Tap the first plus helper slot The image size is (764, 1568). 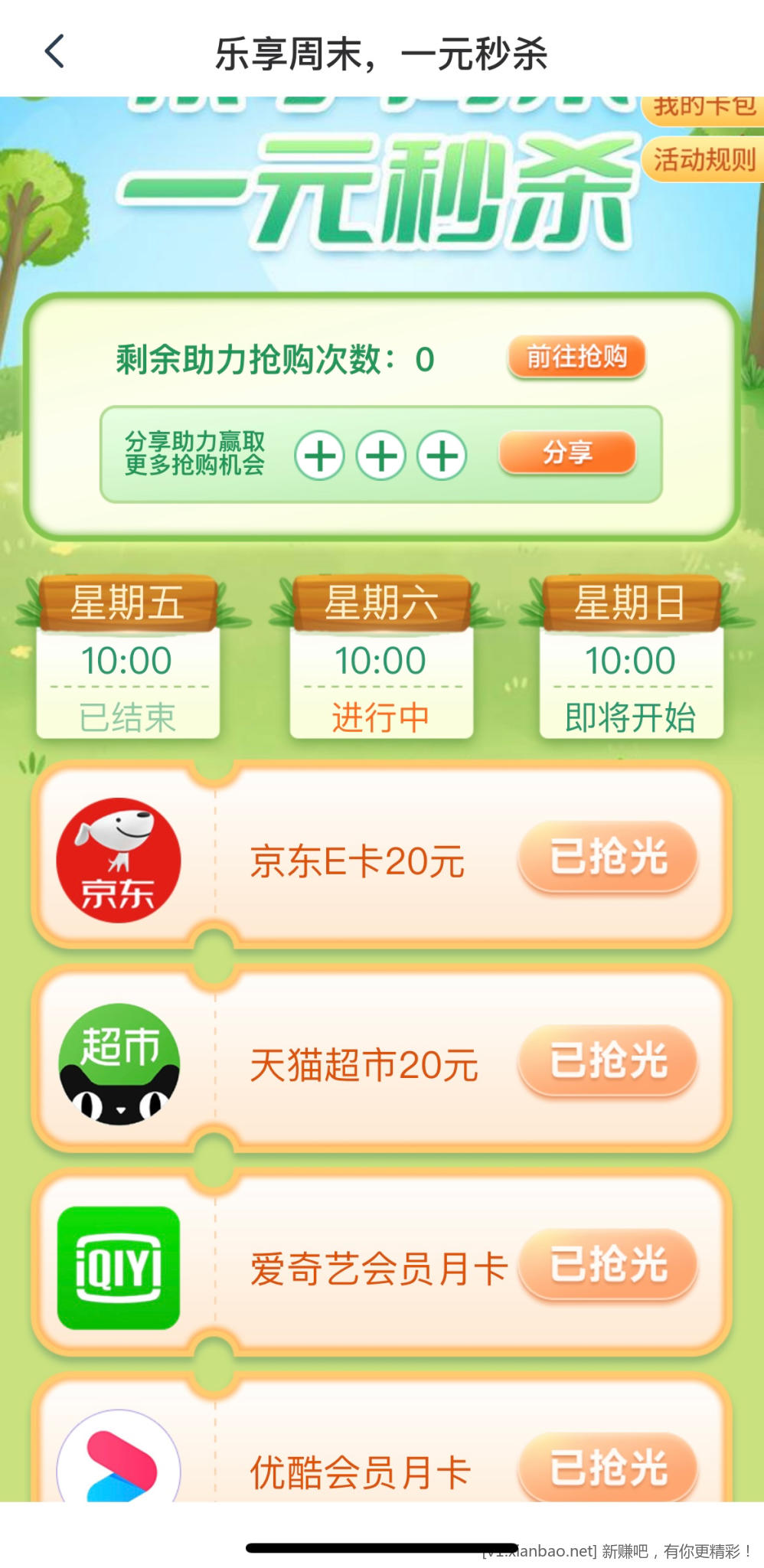pos(319,456)
